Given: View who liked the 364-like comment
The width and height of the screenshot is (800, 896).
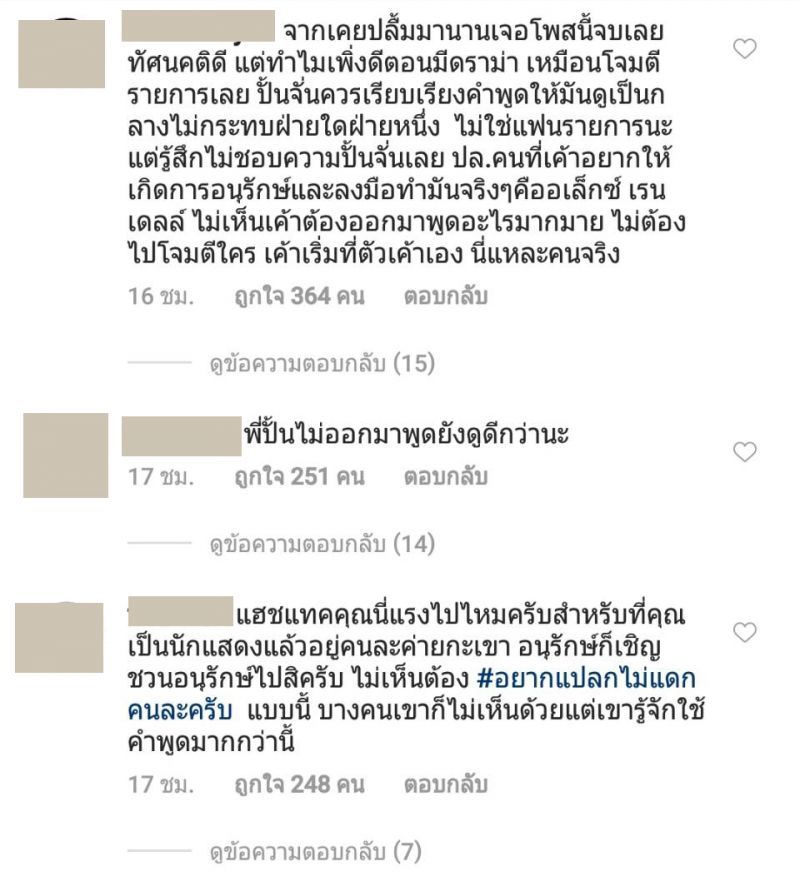Looking at the screenshot, I should point(298,297).
